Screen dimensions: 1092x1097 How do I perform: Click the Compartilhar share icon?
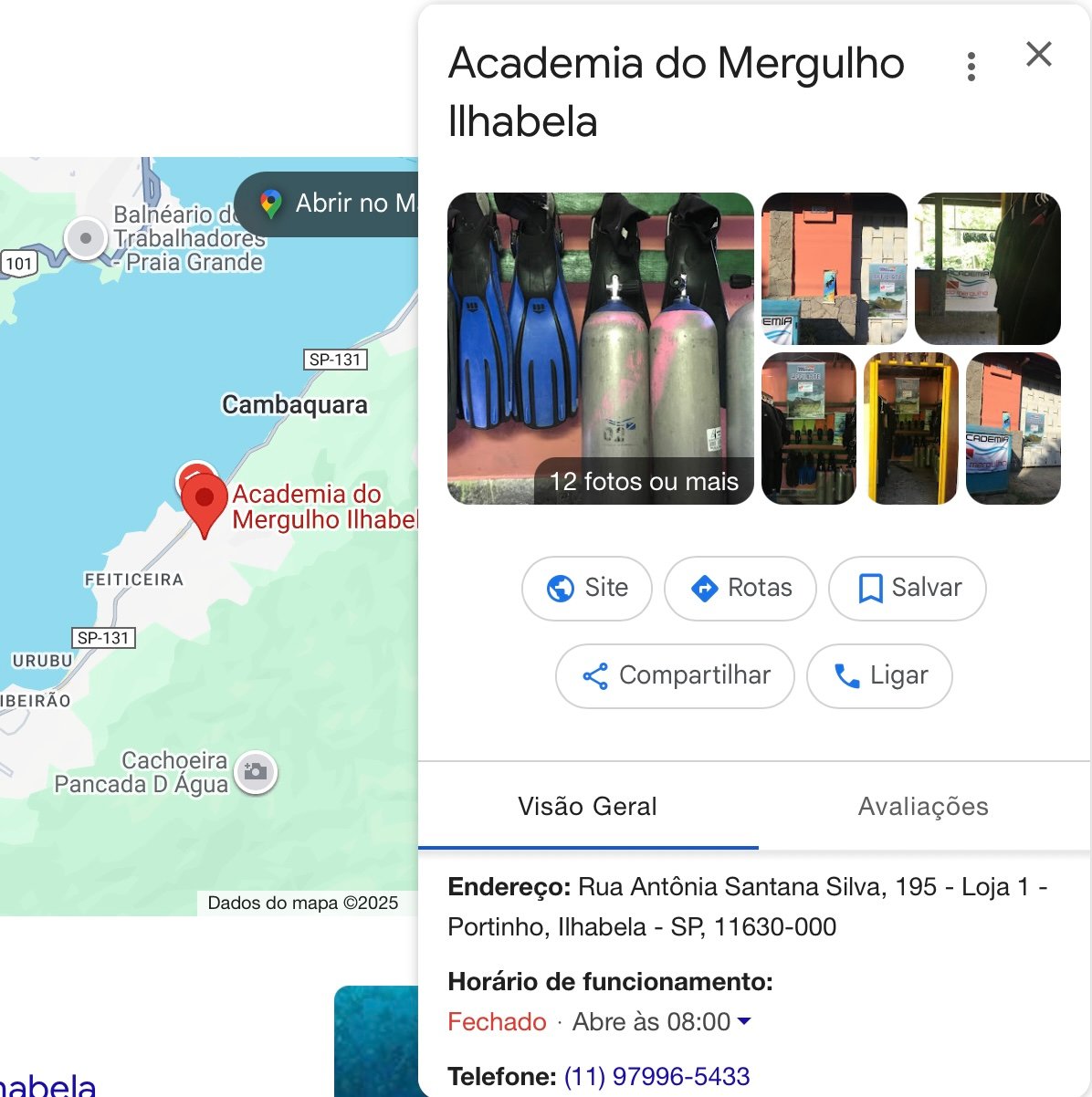[594, 675]
